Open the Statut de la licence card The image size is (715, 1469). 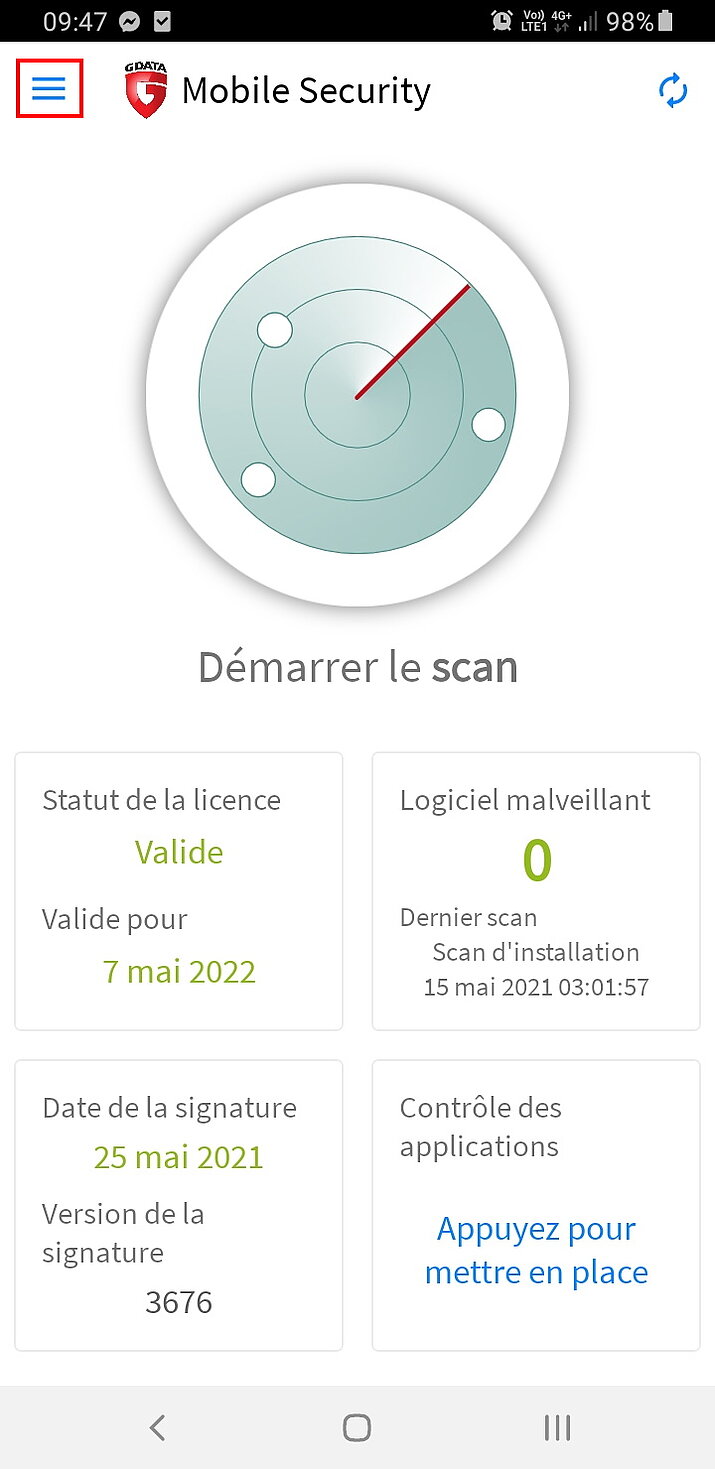pos(179,891)
